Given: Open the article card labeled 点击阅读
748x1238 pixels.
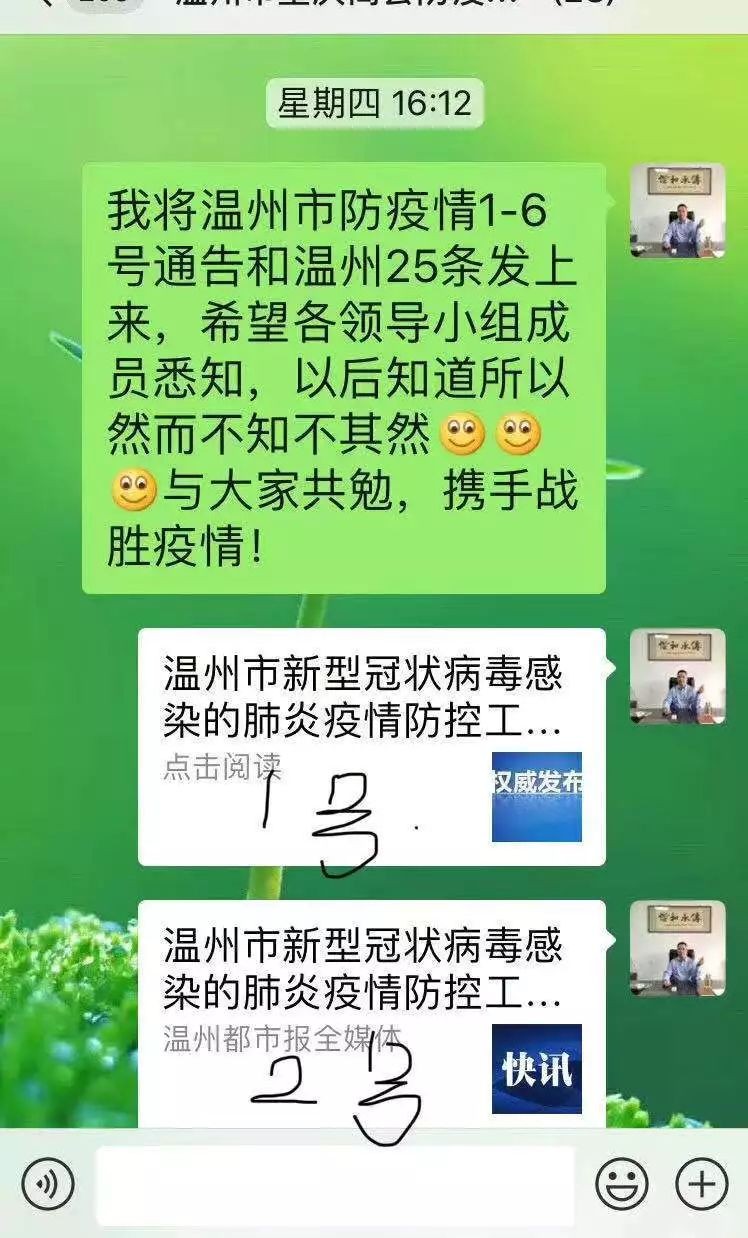Looking at the screenshot, I should tap(370, 745).
